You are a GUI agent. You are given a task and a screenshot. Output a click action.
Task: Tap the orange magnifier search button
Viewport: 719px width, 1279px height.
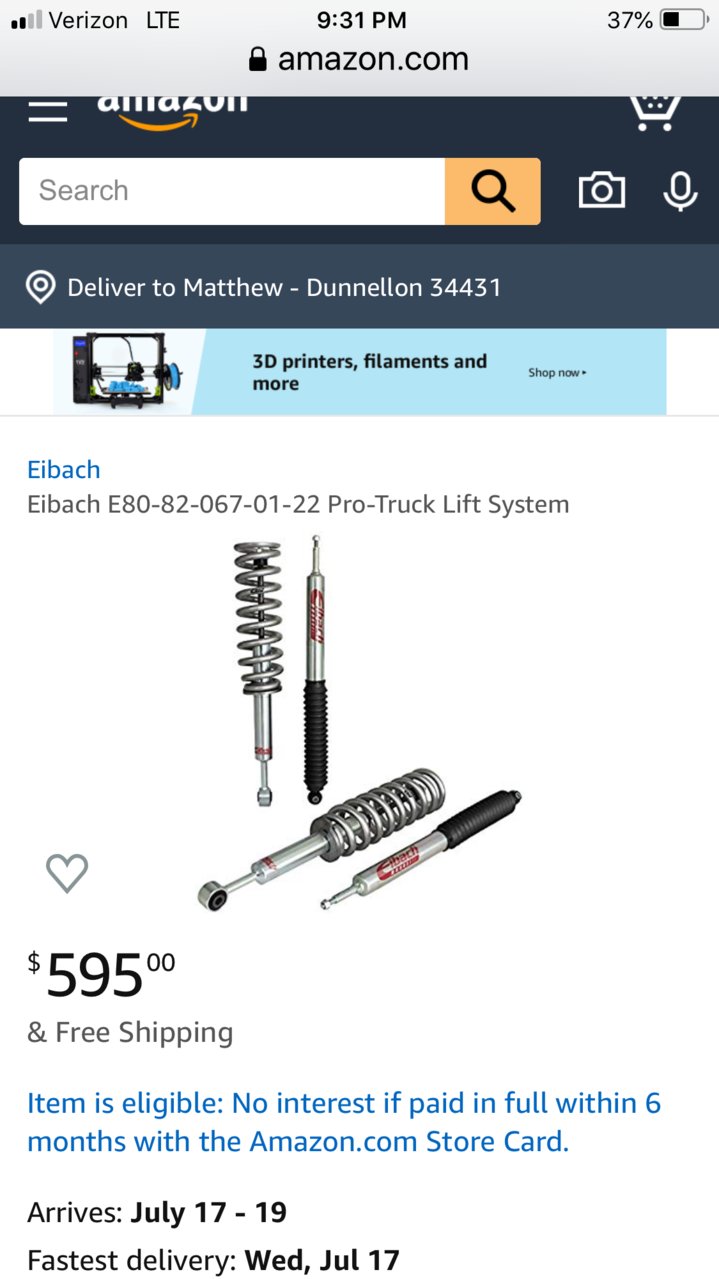pyautogui.click(x=492, y=191)
